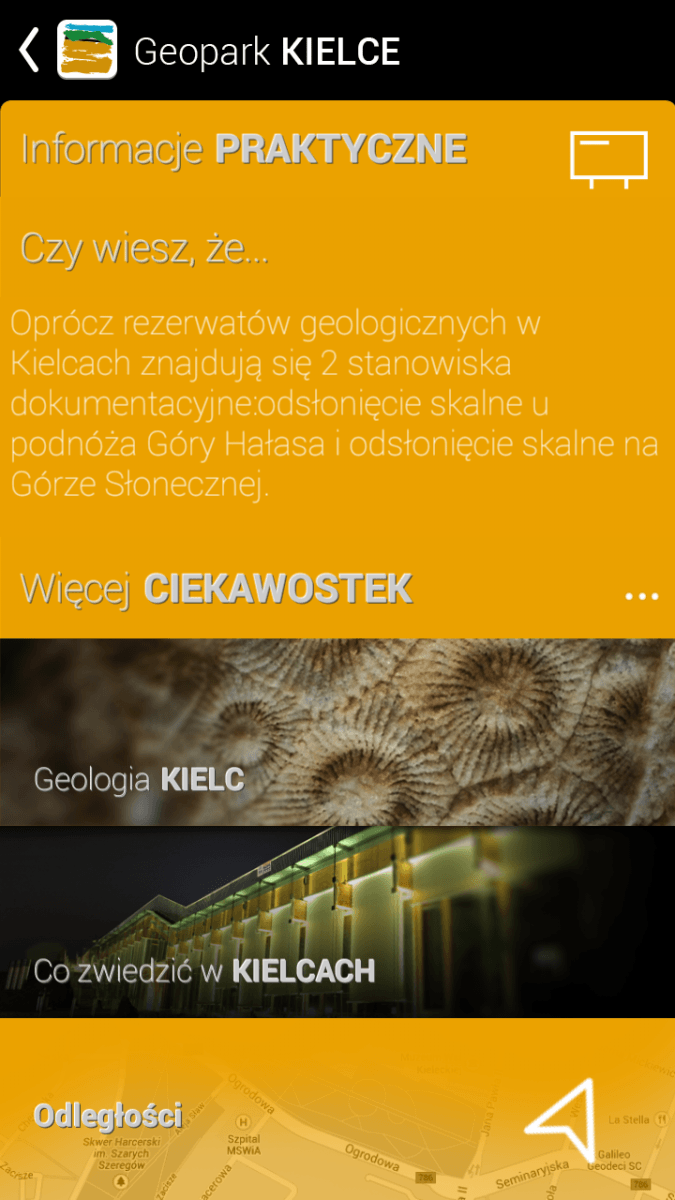Go back using the top-left arrow

click(x=30, y=51)
